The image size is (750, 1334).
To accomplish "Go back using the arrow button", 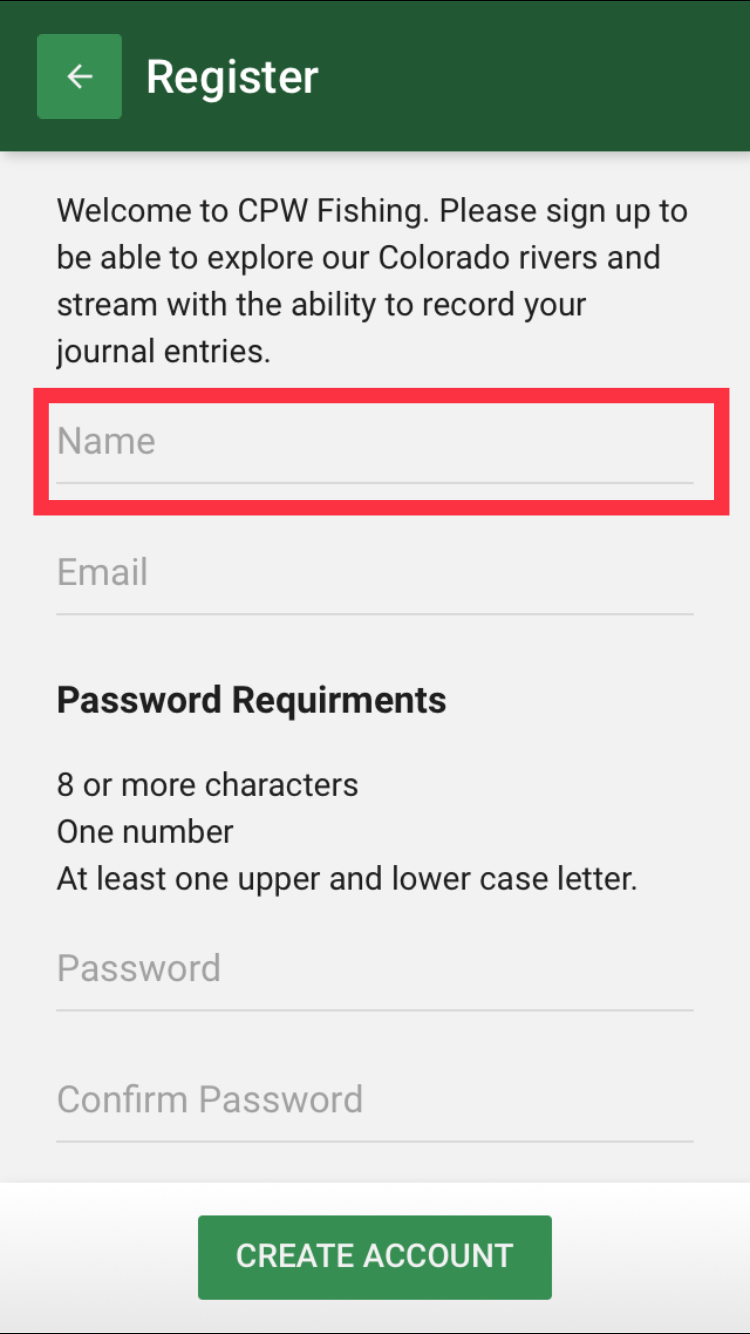I will pyautogui.click(x=79, y=76).
